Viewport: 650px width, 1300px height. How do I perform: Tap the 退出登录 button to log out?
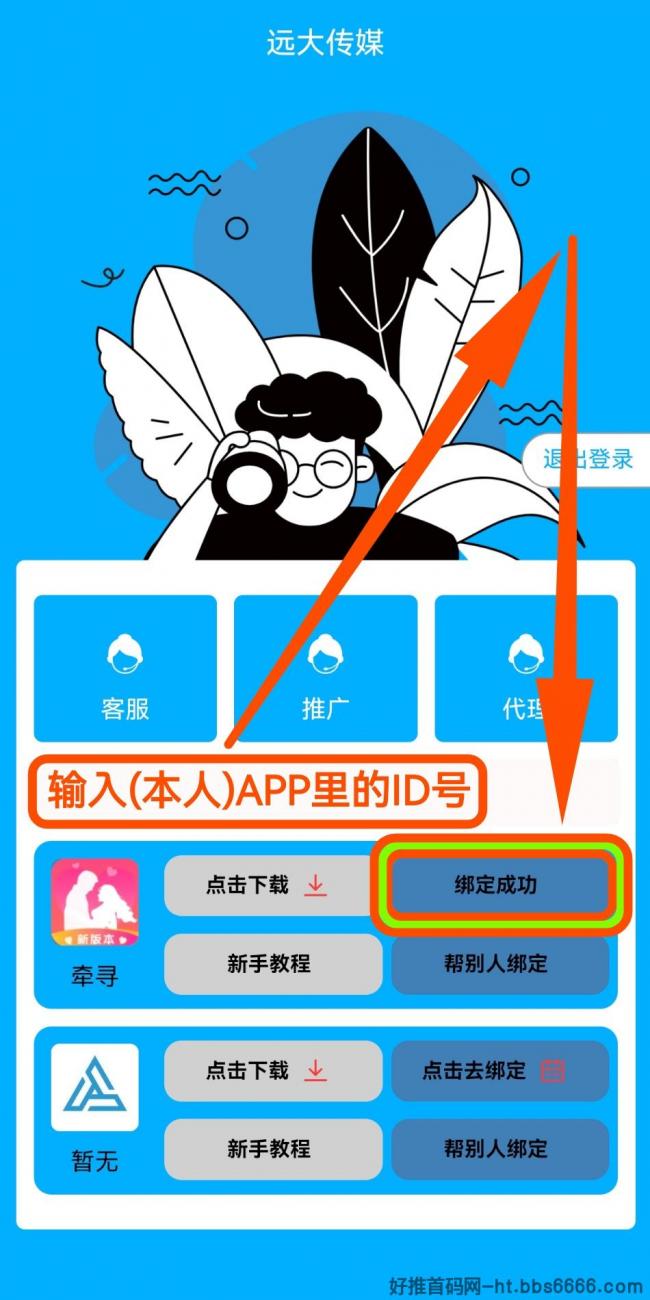point(587,460)
